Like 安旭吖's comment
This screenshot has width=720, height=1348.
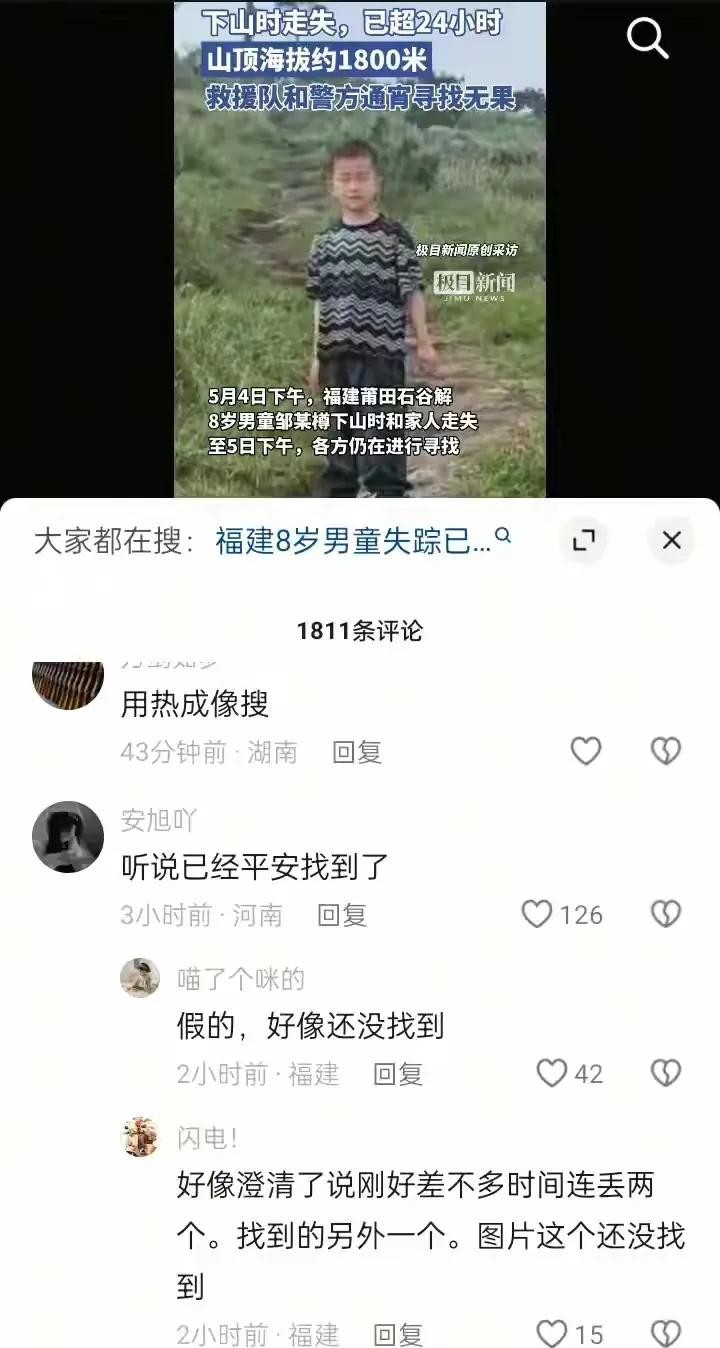click(x=538, y=914)
